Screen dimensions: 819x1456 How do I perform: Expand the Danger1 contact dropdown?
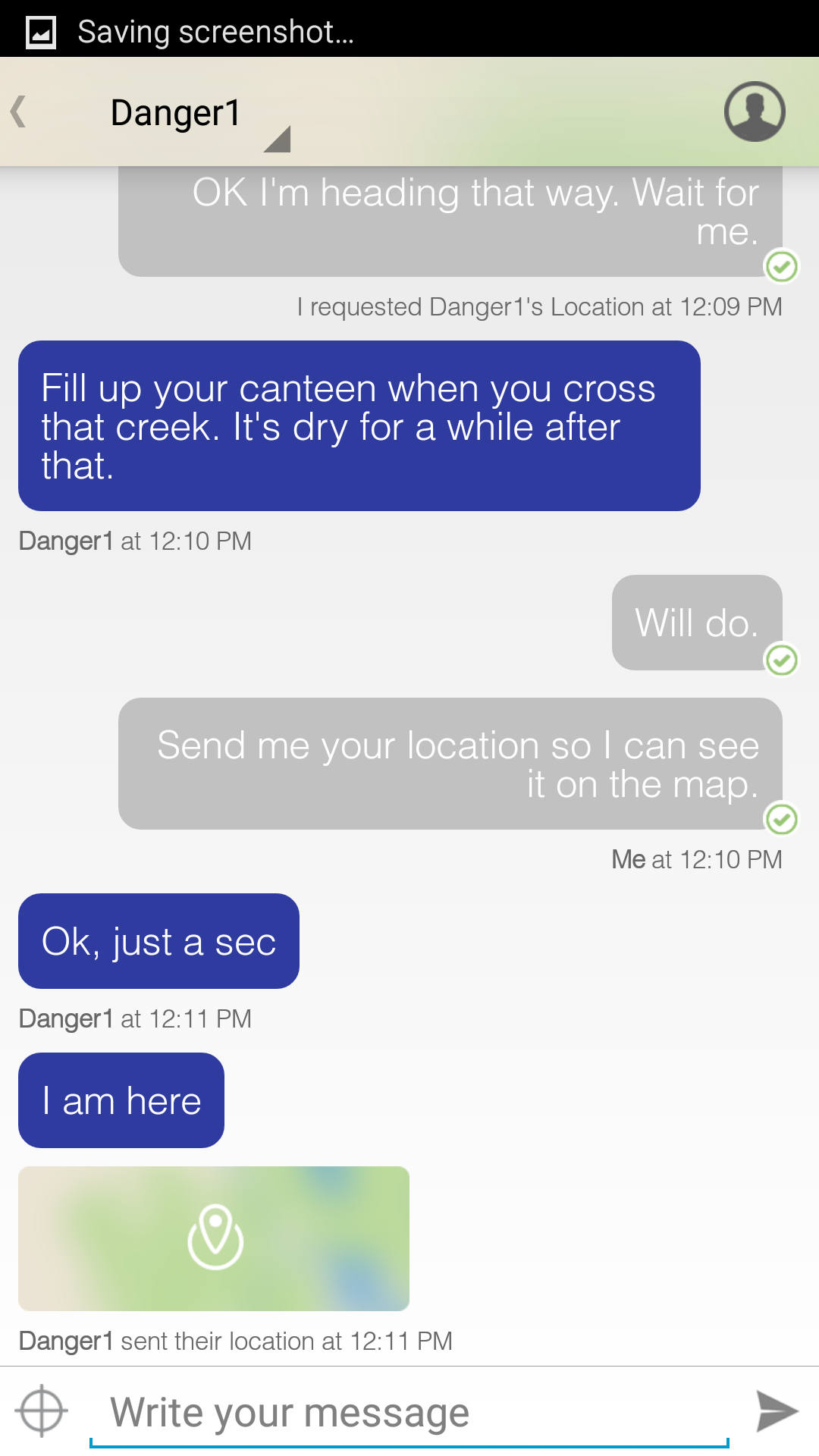278,139
